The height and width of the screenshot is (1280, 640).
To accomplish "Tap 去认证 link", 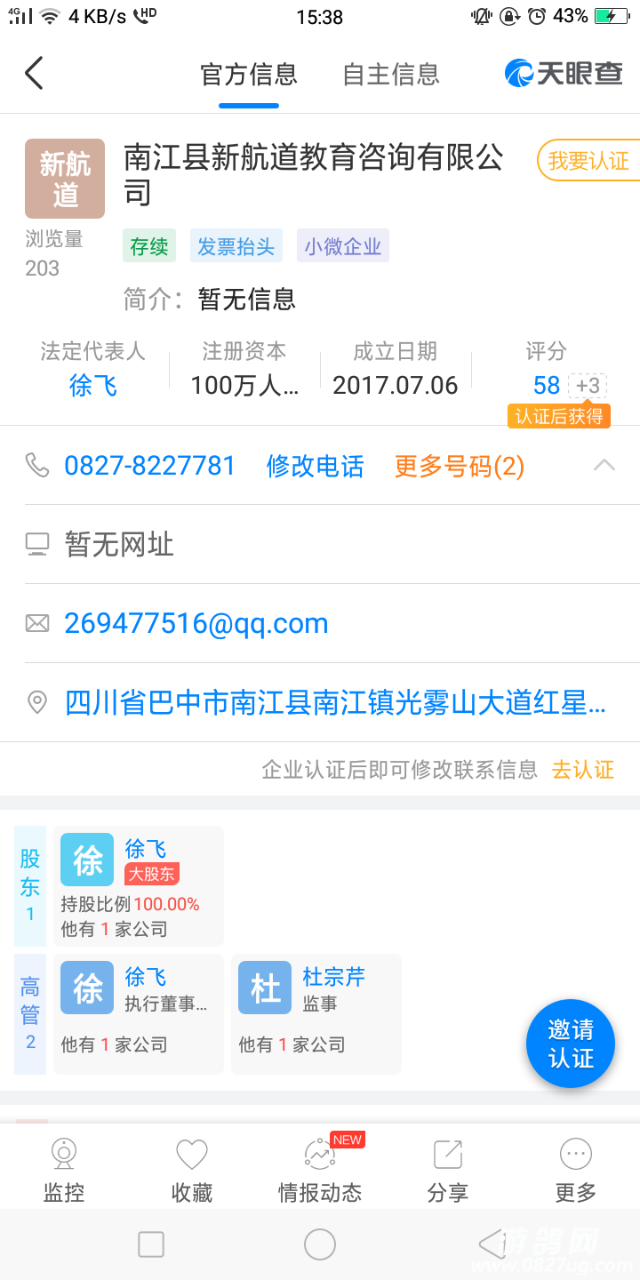I will (x=583, y=769).
